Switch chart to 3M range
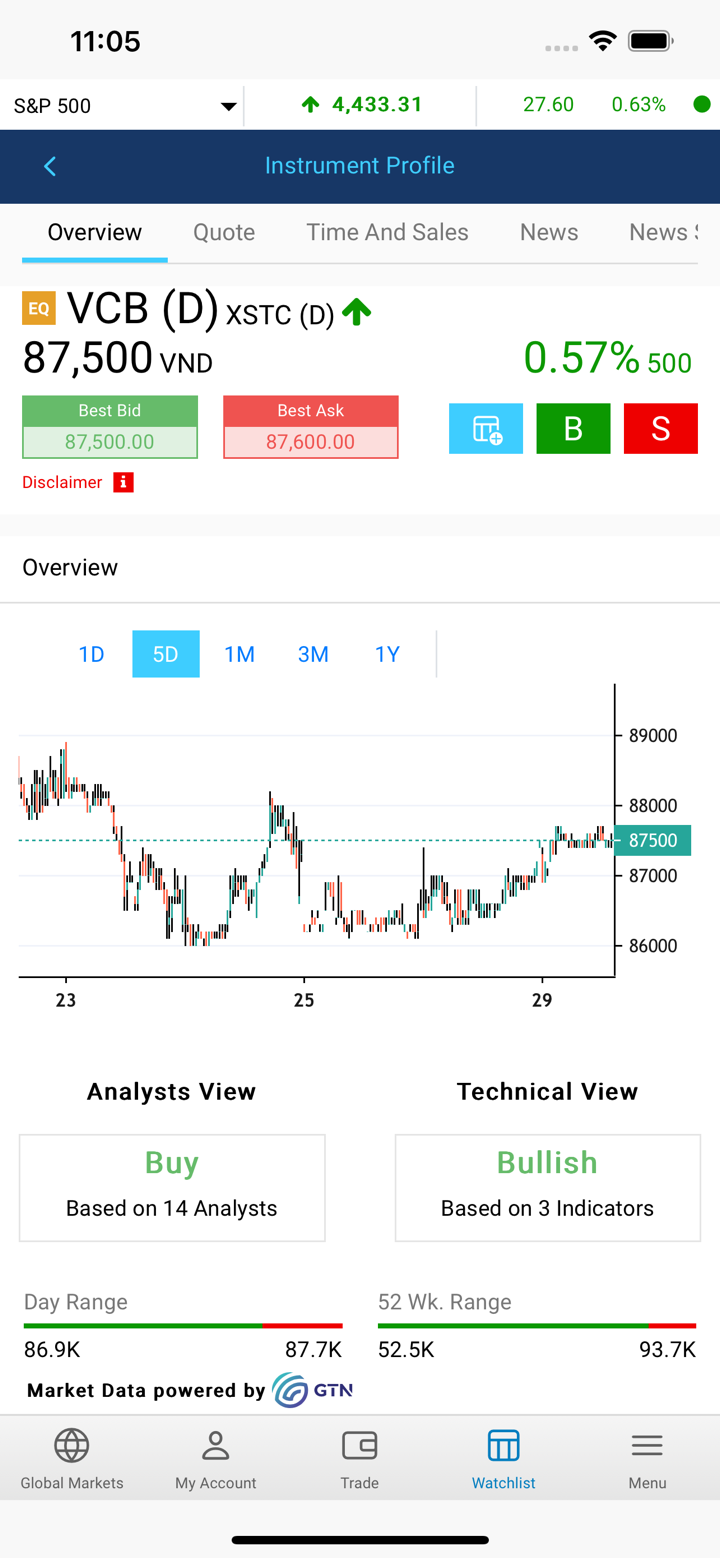 pyautogui.click(x=313, y=654)
